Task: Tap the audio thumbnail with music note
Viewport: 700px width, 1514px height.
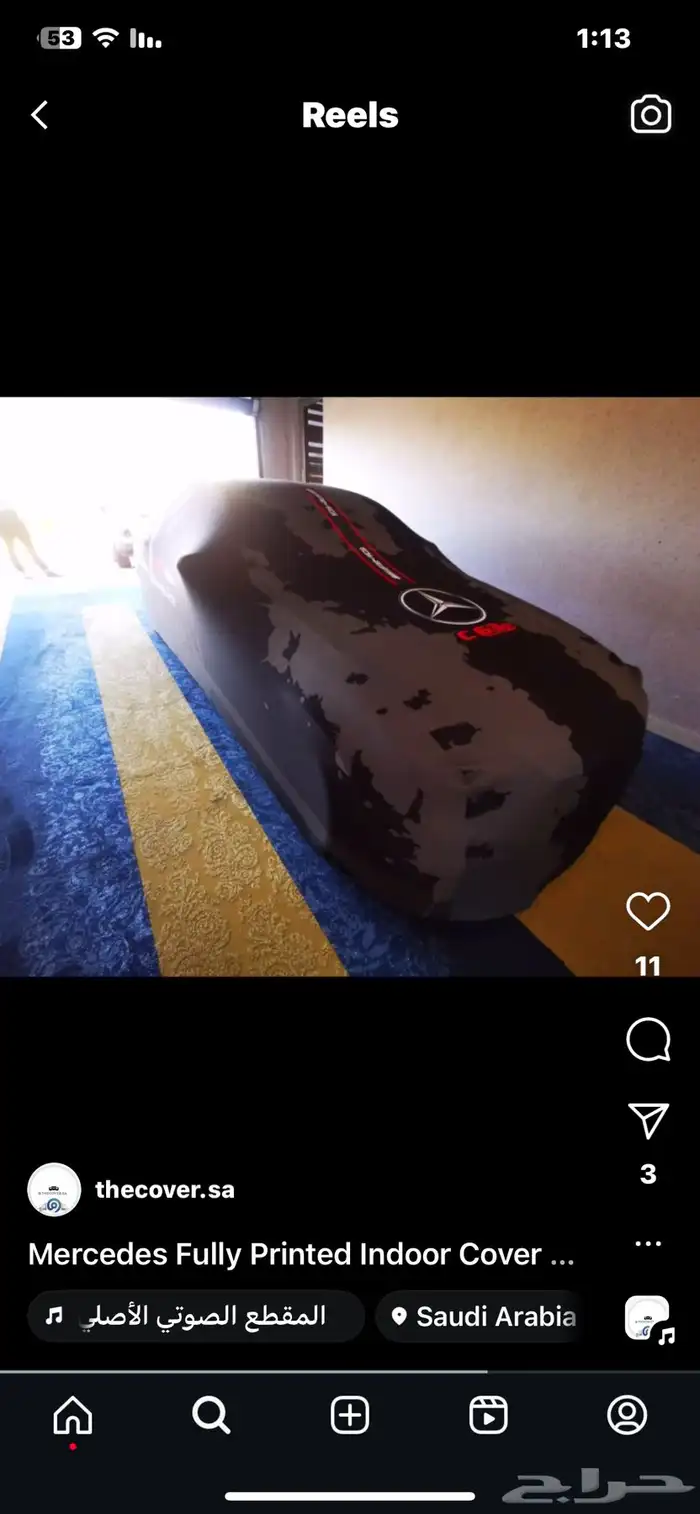Action: tap(648, 1319)
